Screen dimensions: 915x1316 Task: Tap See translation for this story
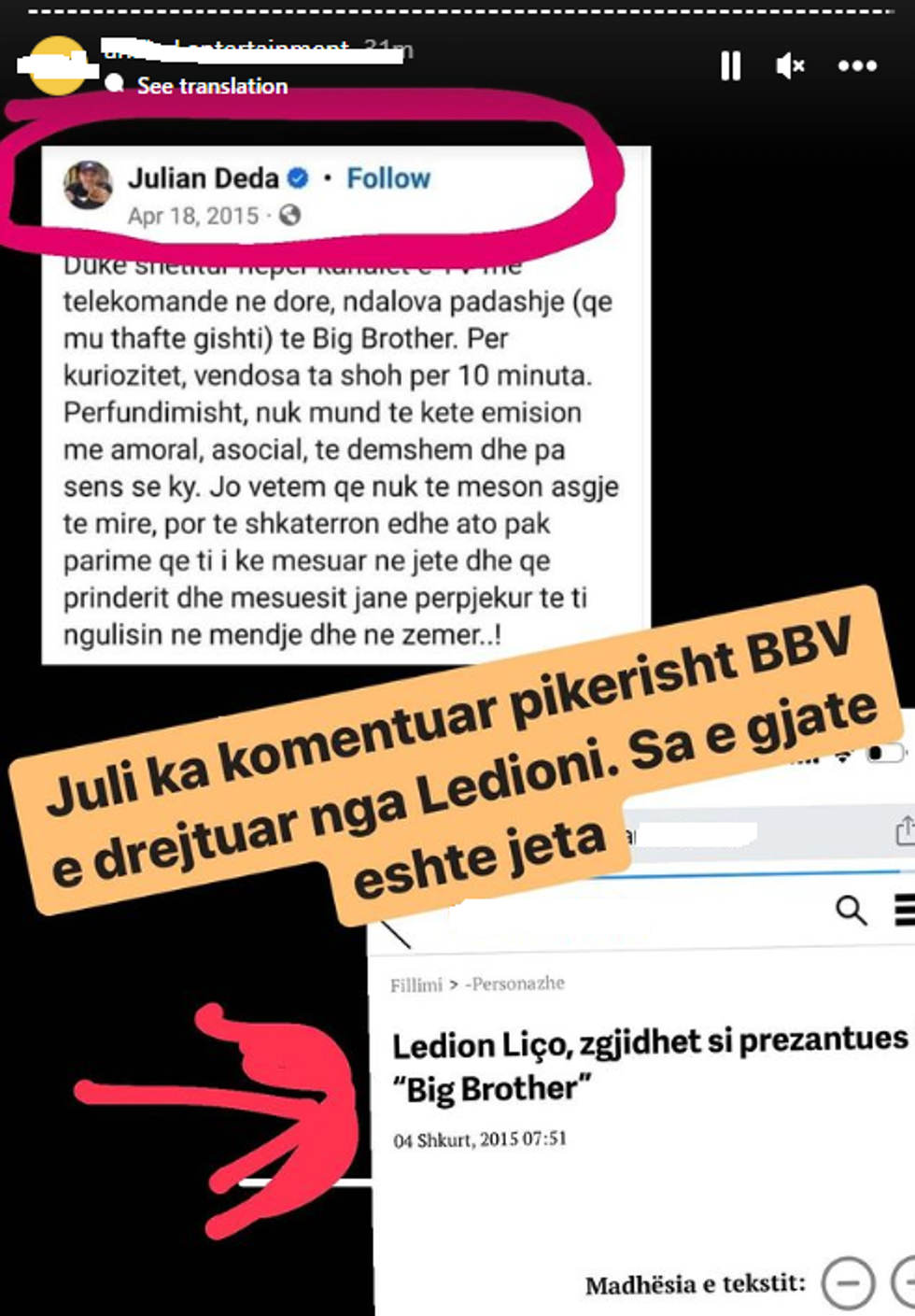click(x=212, y=86)
